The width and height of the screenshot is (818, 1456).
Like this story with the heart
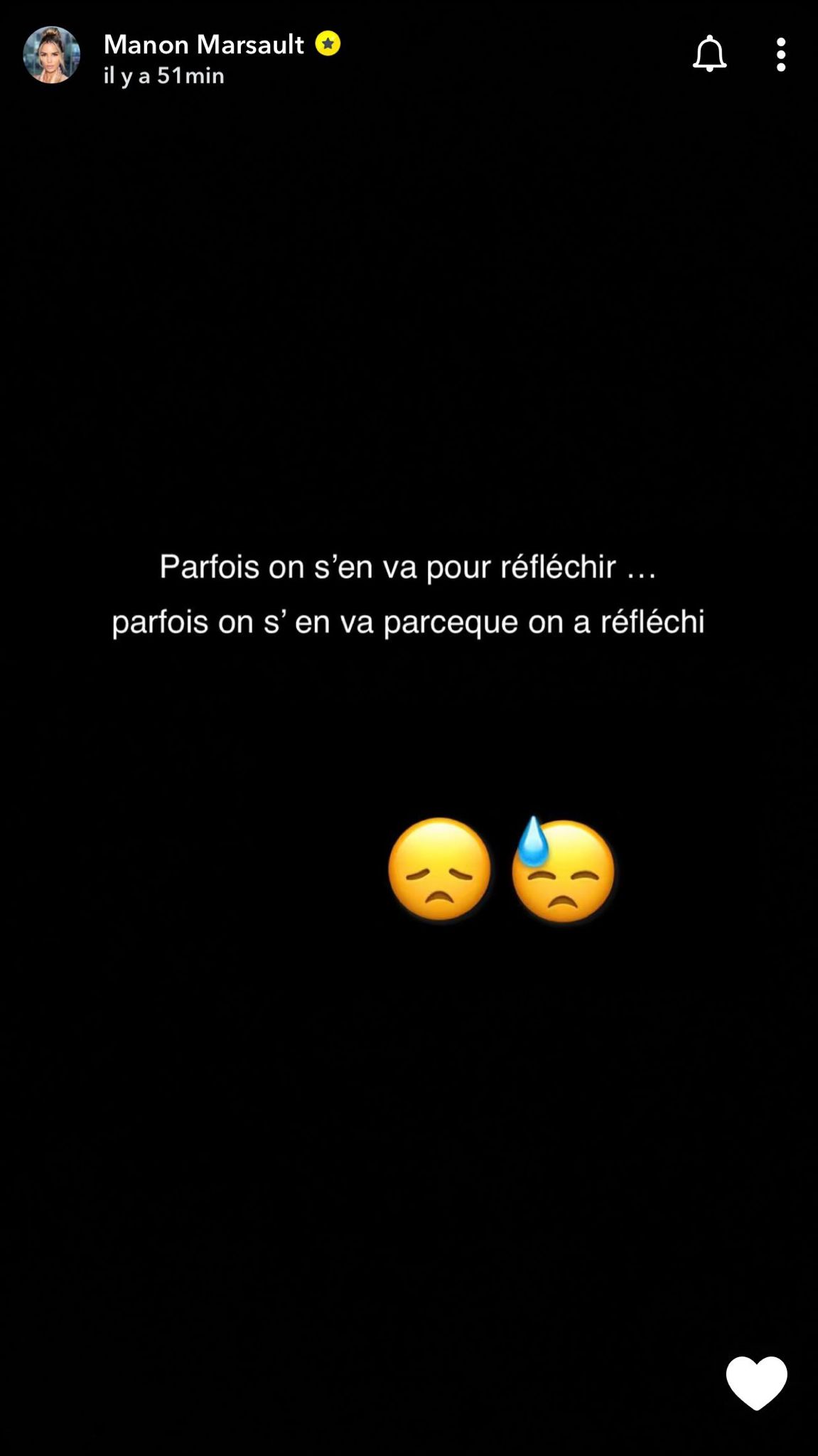coord(756,1382)
